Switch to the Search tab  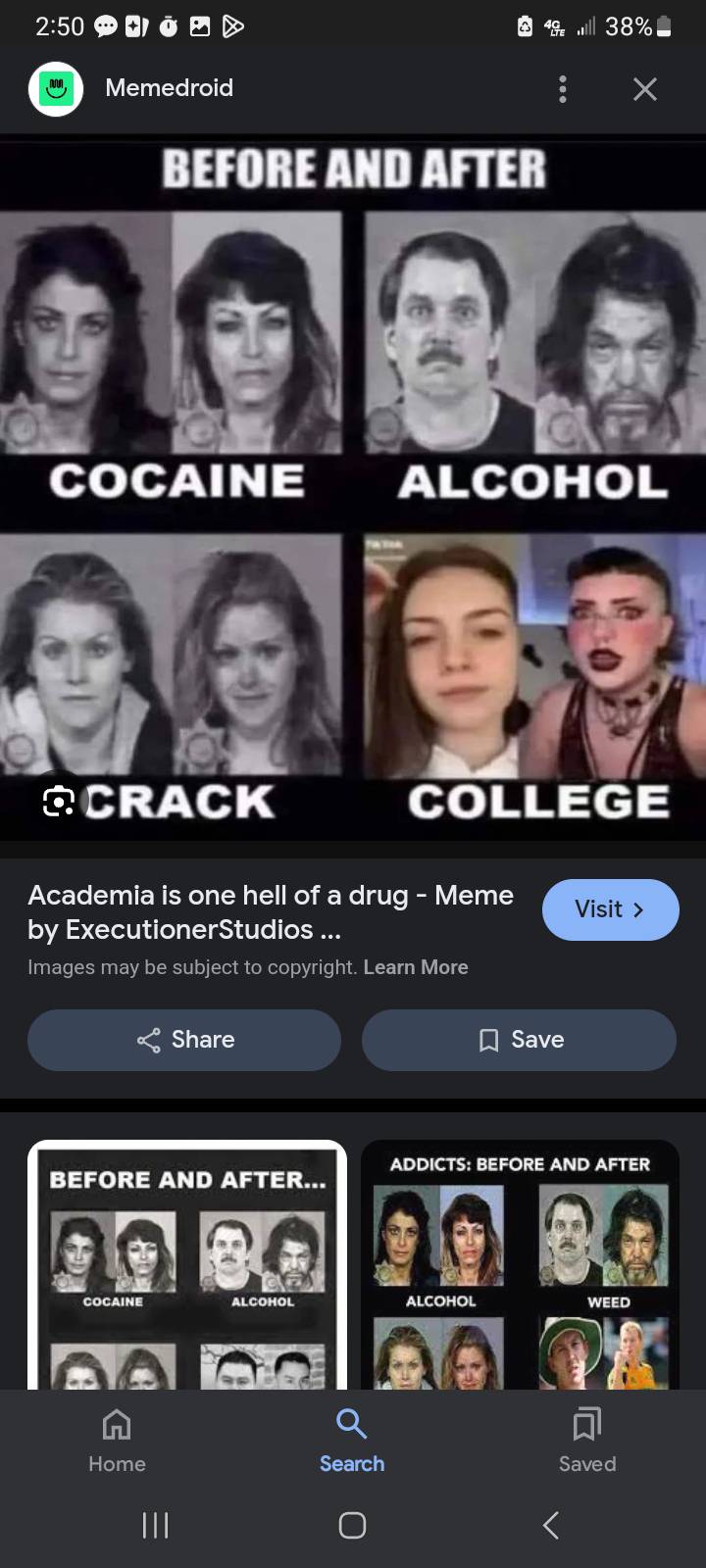point(352,1440)
